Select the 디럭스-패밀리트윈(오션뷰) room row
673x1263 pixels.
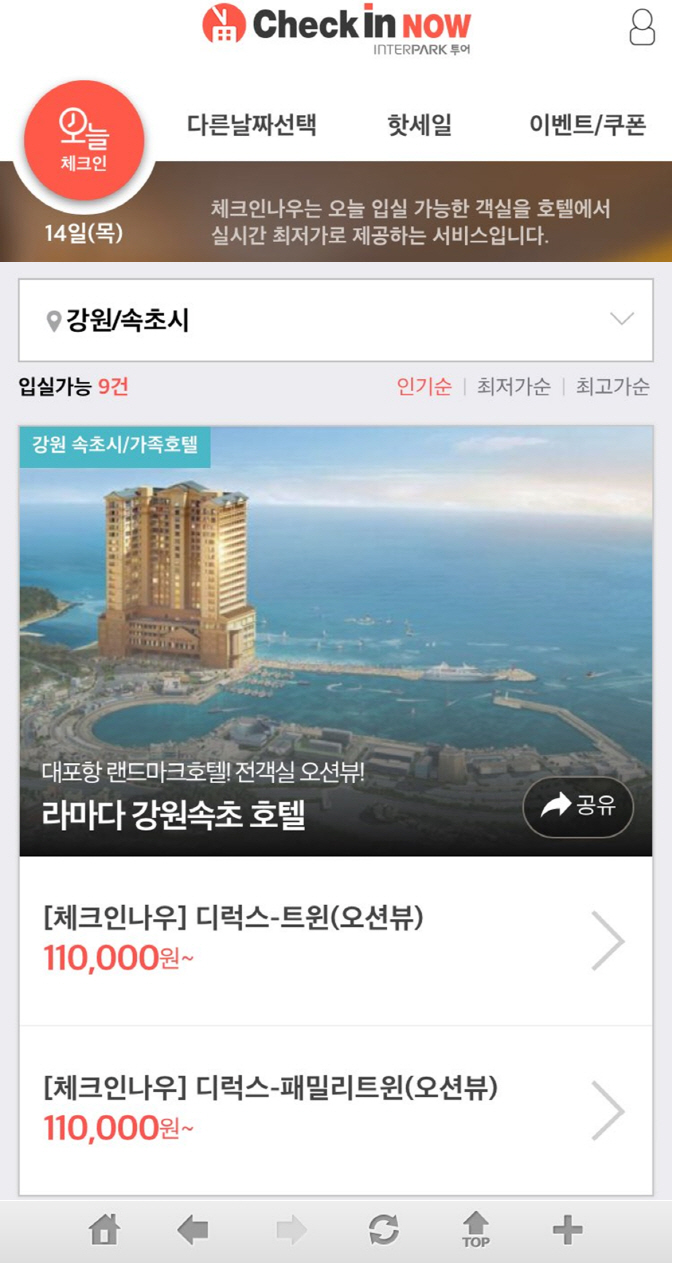click(336, 1110)
